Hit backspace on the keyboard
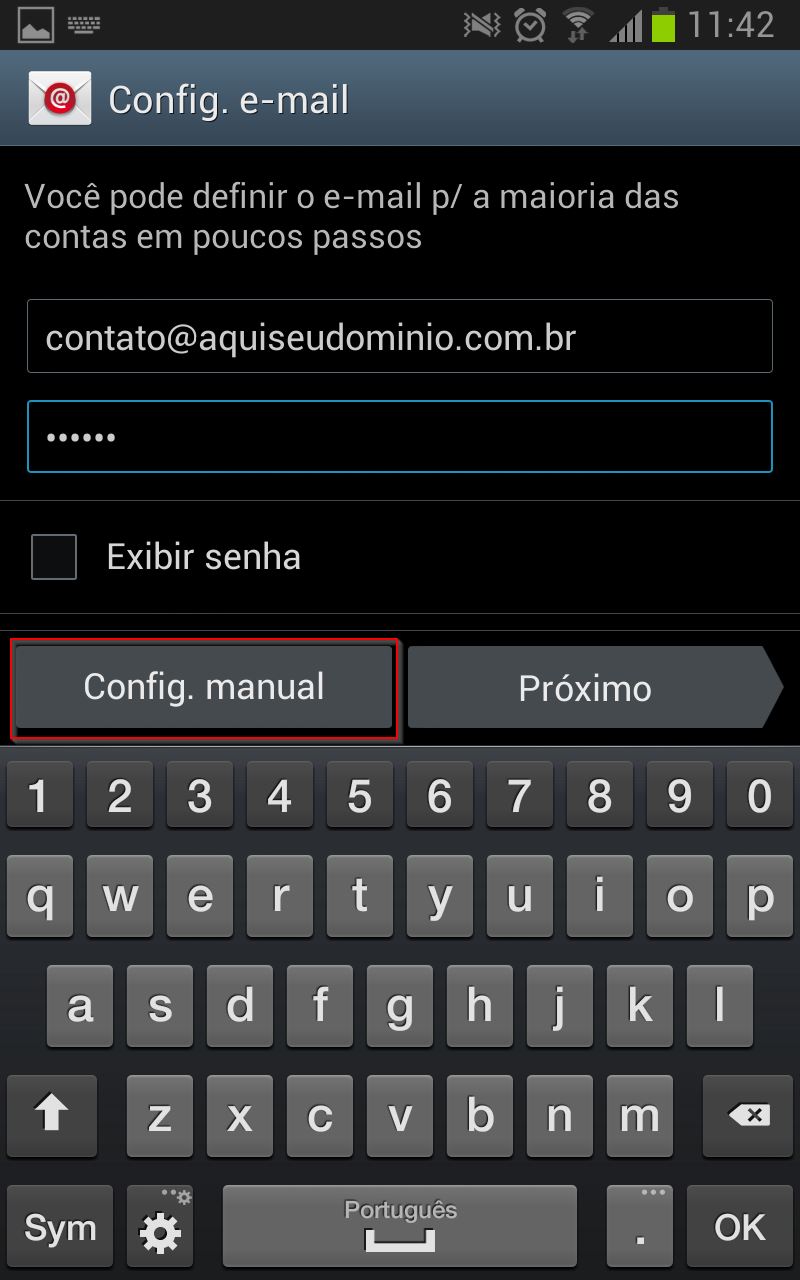This screenshot has height=1280, width=800. click(x=747, y=1116)
